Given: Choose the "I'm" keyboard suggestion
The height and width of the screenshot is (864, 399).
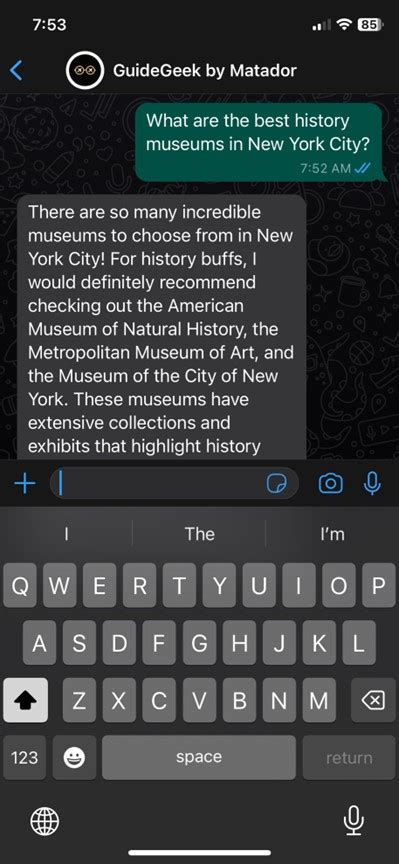Looking at the screenshot, I should pos(332,533).
